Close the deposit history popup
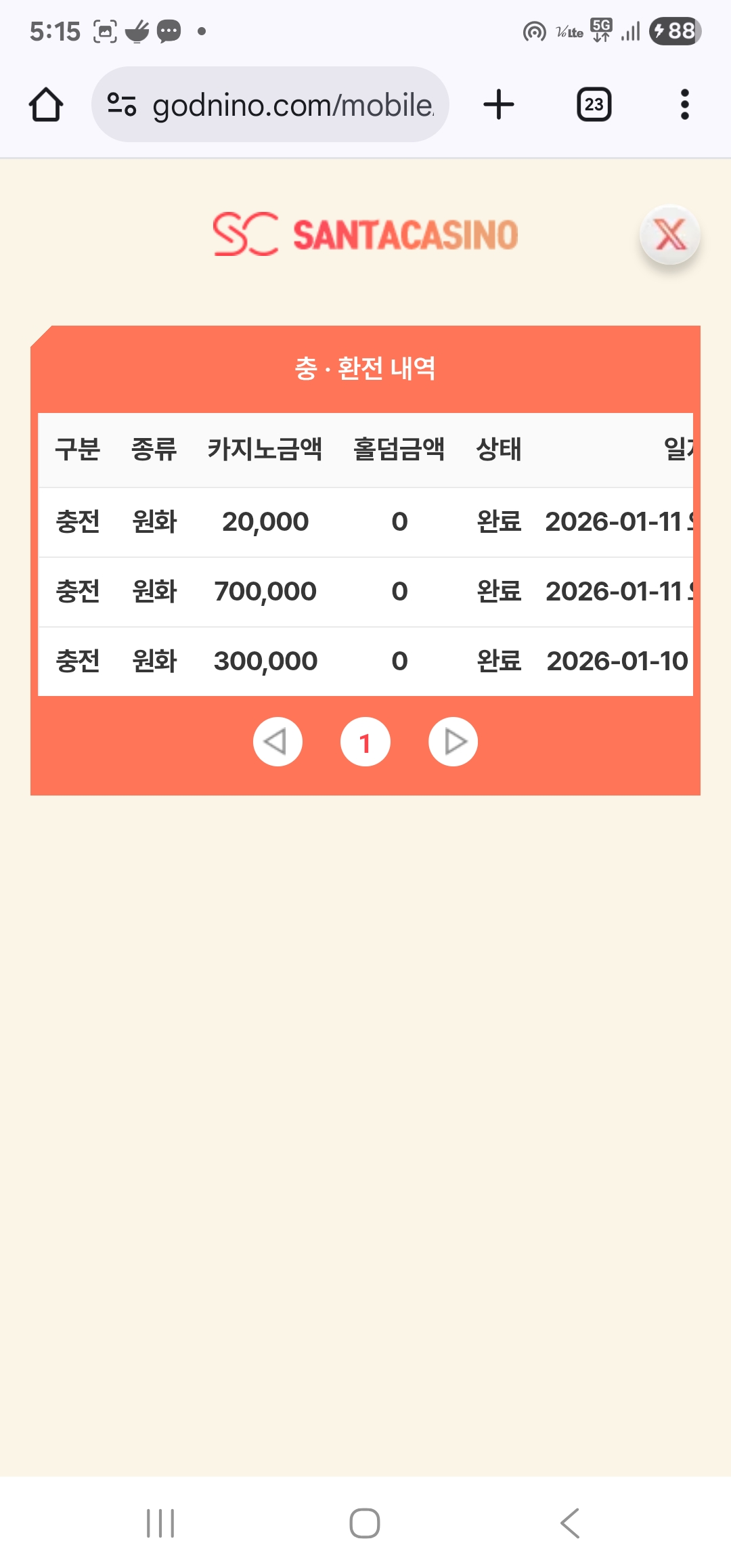 pos(669,235)
